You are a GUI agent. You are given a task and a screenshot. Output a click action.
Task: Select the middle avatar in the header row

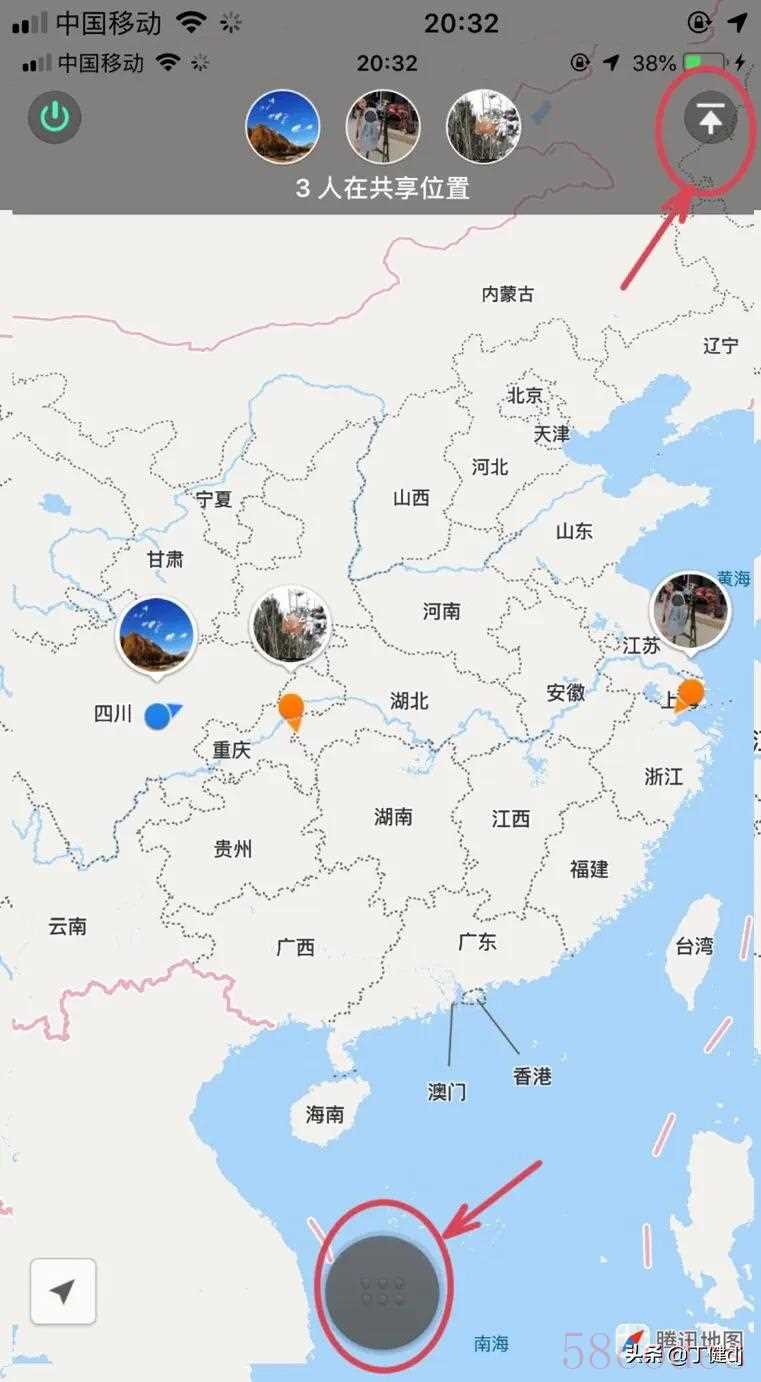pyautogui.click(x=383, y=127)
